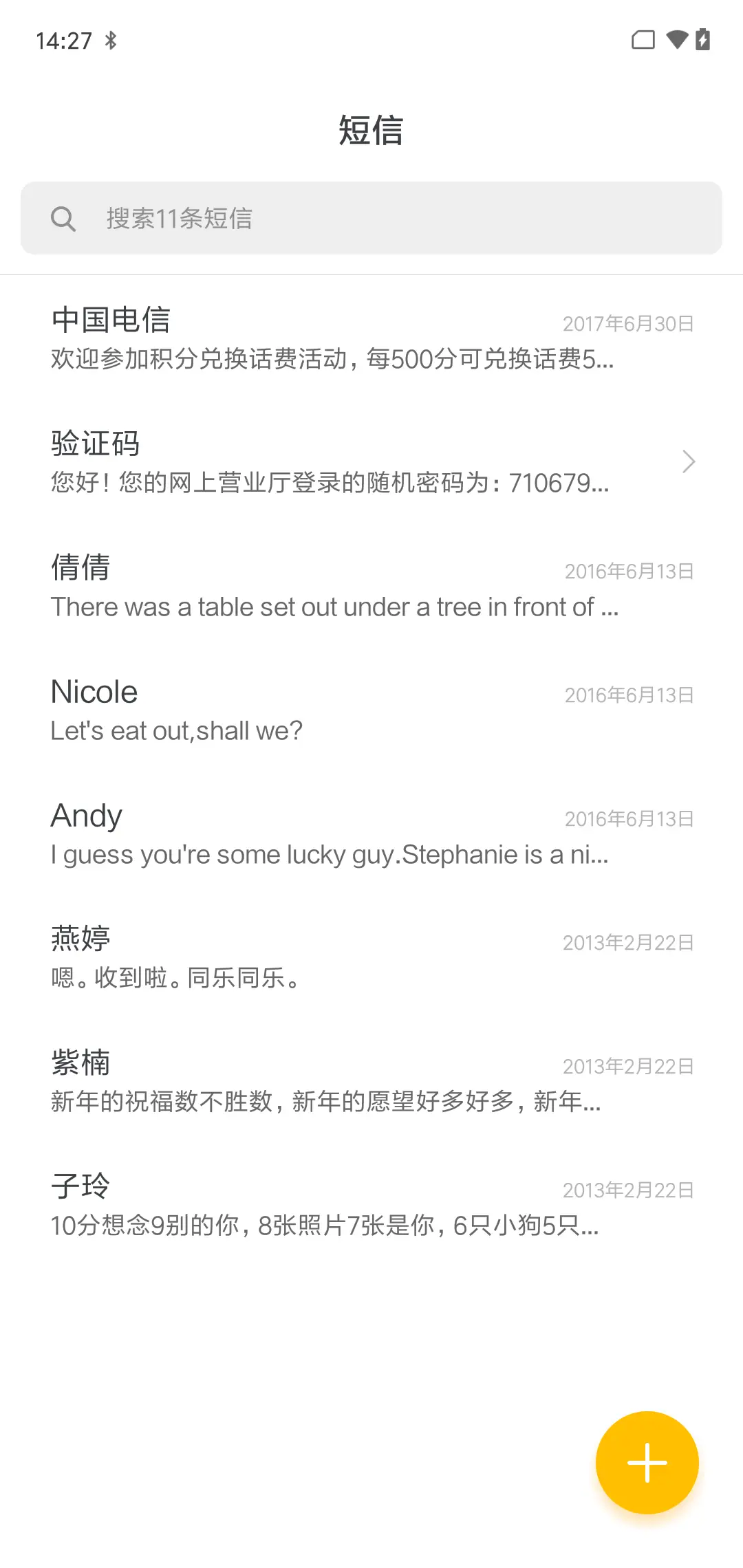Open the 中国电信 message thread
Screen dimensions: 743x1568
(371, 338)
